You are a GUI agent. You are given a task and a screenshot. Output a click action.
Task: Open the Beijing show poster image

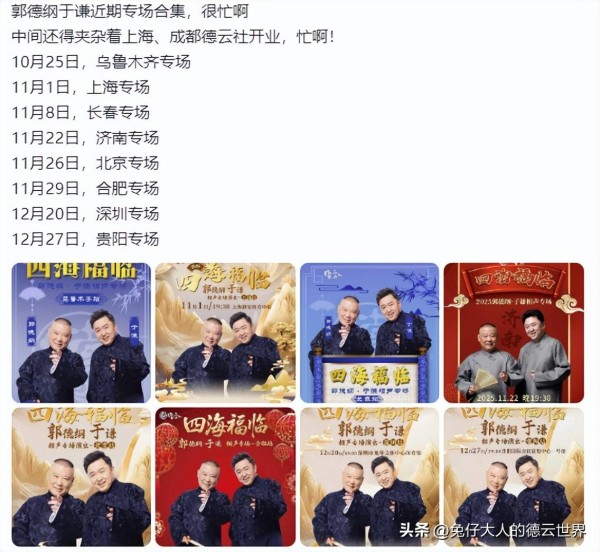(x=81, y=476)
